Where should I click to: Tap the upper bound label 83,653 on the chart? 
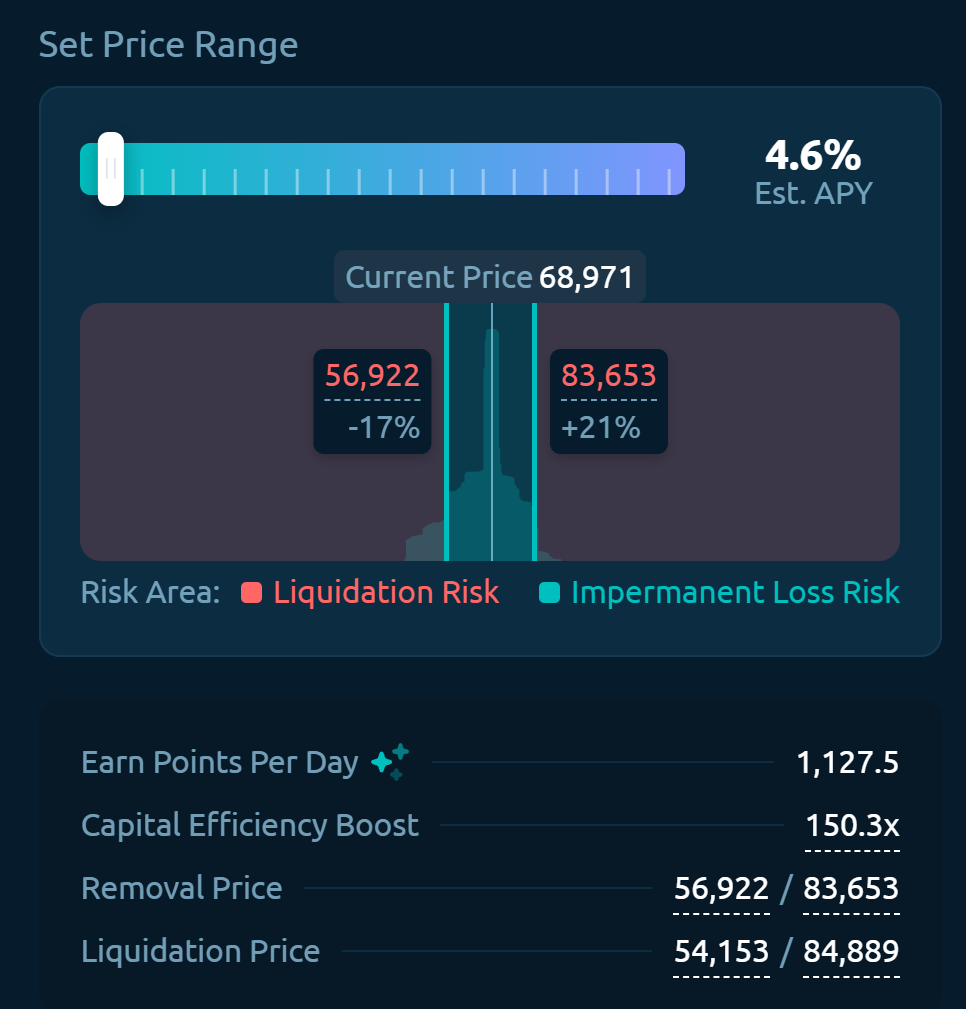[x=608, y=377]
